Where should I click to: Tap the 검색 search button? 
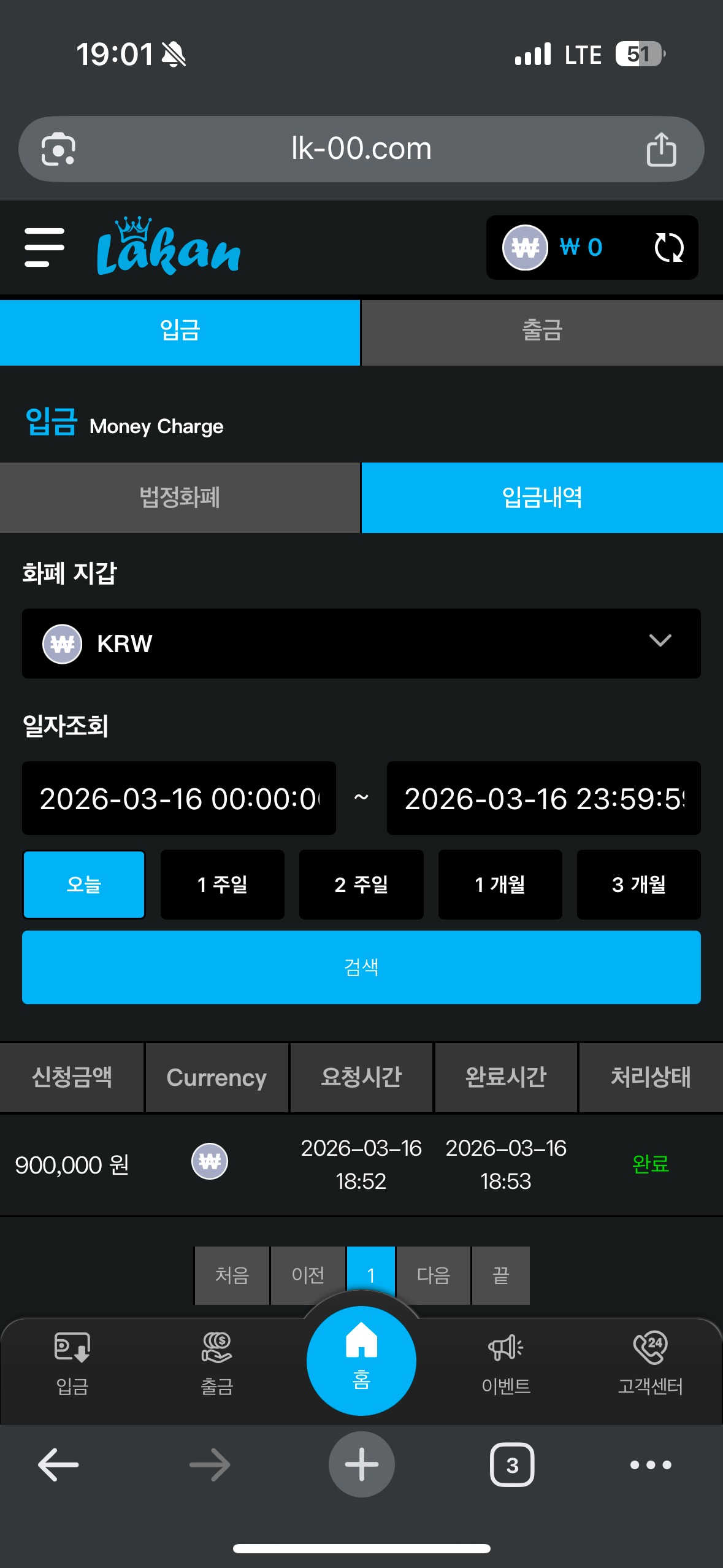(361, 967)
